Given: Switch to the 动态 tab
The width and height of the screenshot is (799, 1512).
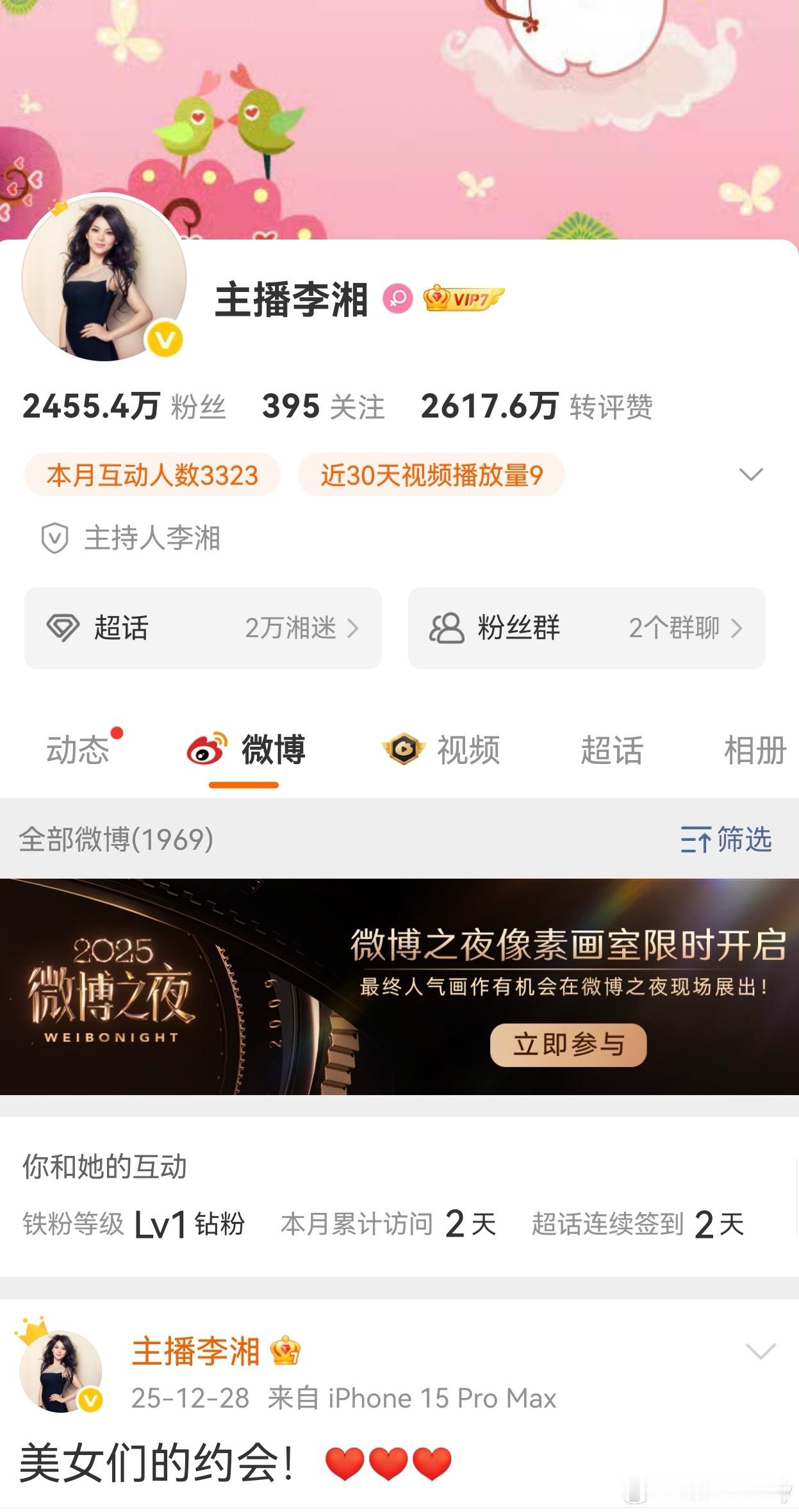Looking at the screenshot, I should [x=78, y=750].
